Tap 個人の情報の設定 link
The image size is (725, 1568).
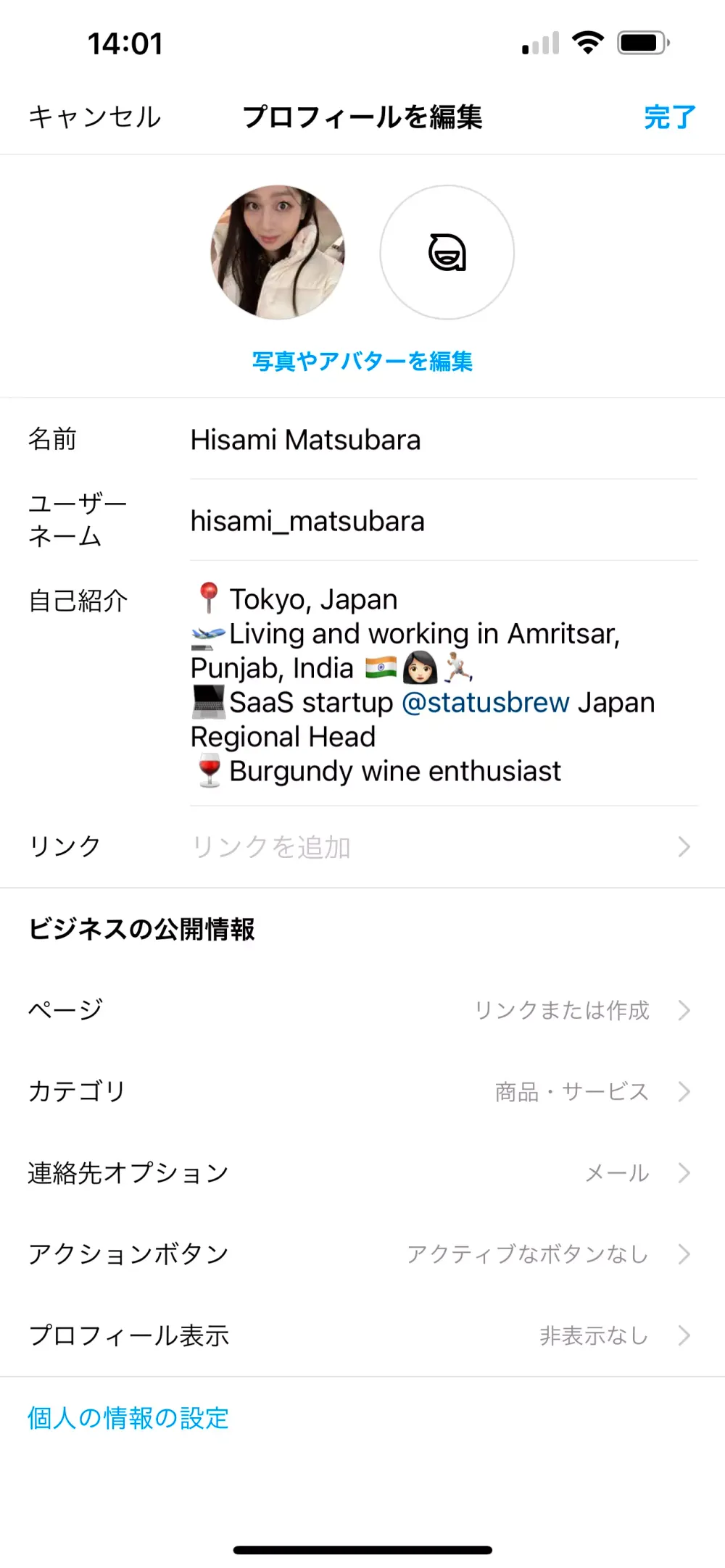(x=128, y=1418)
